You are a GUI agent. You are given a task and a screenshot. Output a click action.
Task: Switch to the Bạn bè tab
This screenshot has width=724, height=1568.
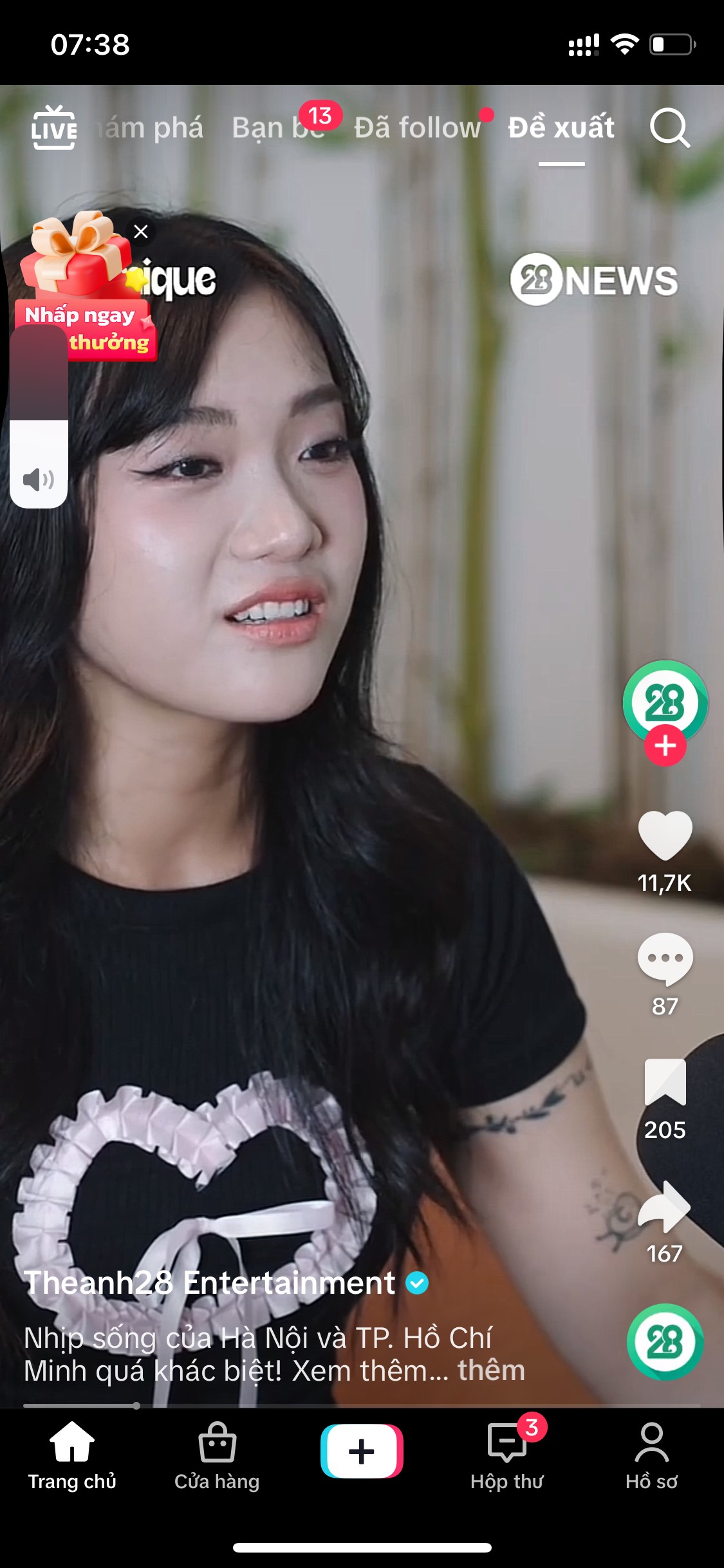tap(279, 127)
